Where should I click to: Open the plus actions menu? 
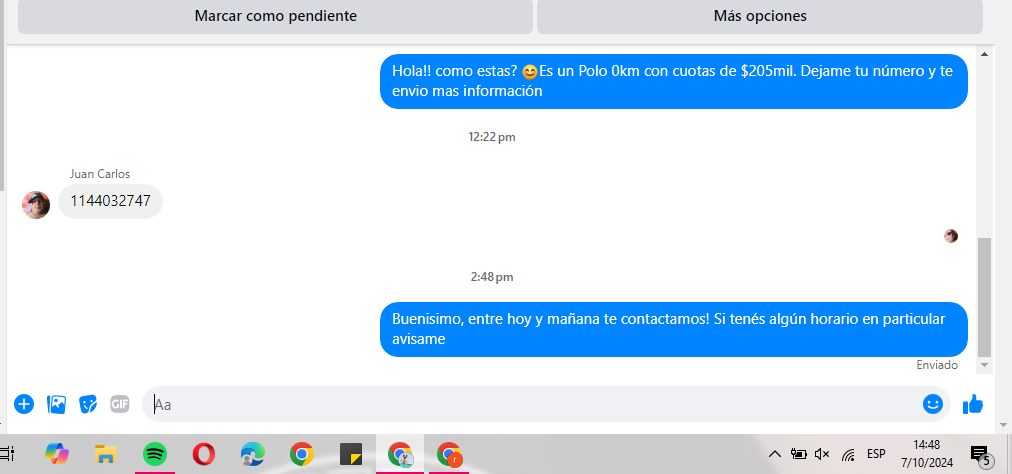tap(24, 404)
